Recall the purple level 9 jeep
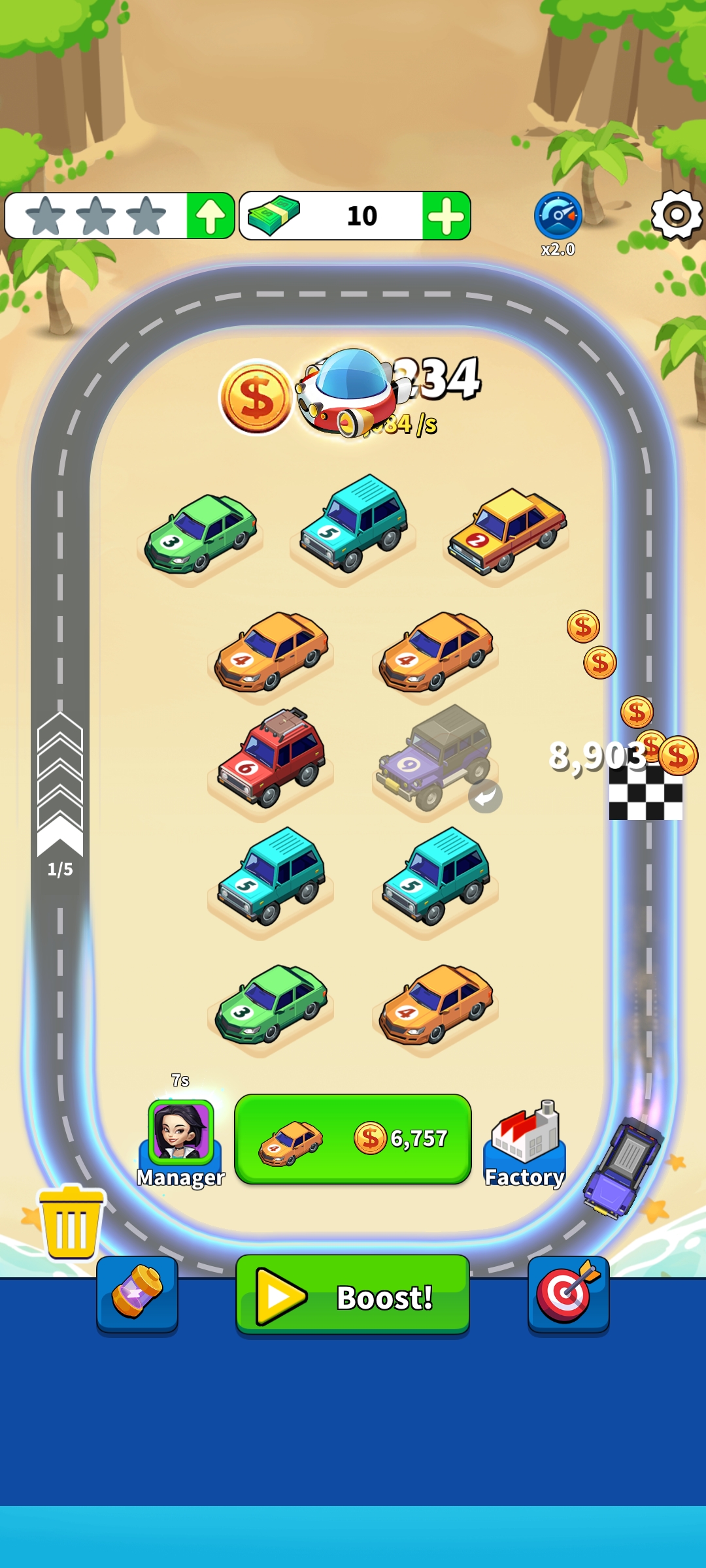This screenshot has height=1568, width=706. [x=485, y=796]
